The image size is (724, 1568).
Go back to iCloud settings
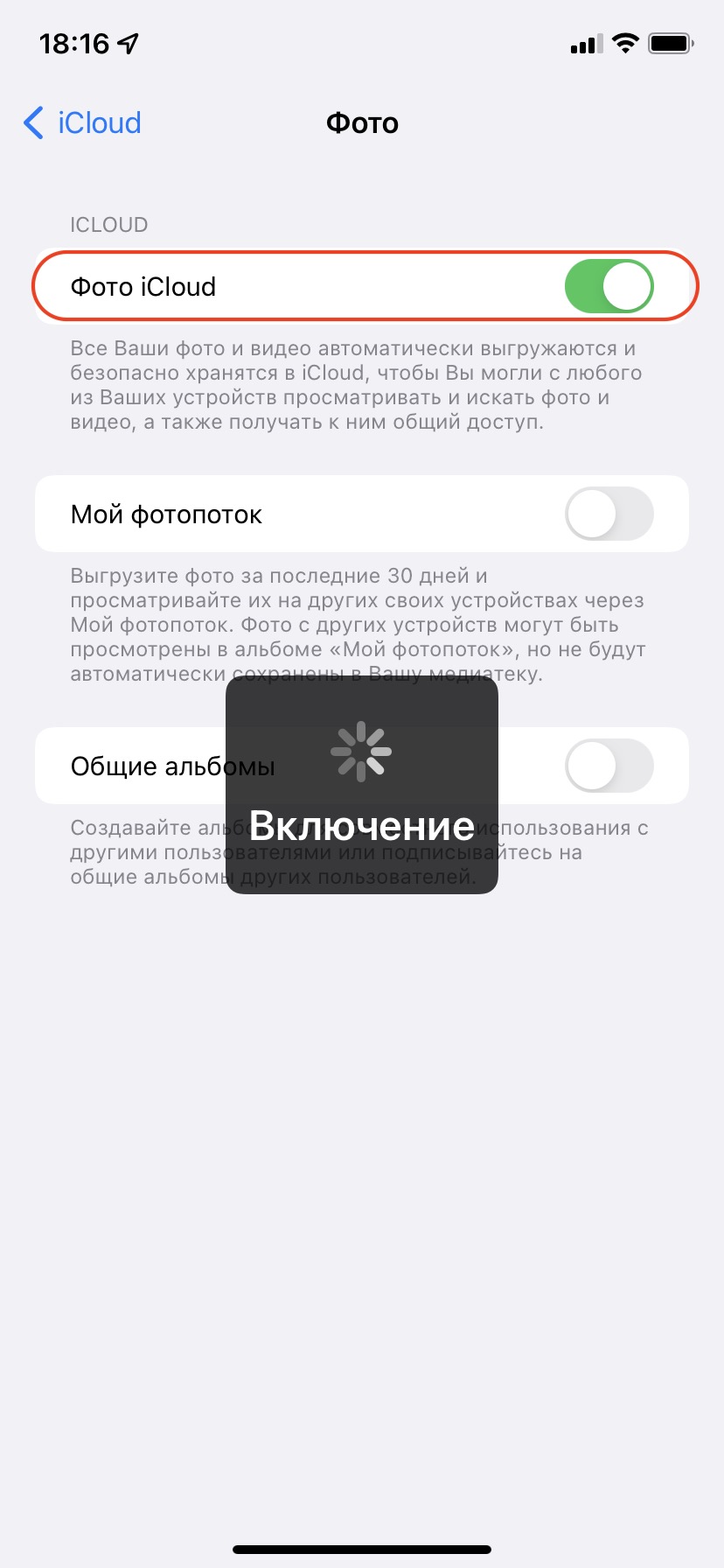click(x=83, y=123)
